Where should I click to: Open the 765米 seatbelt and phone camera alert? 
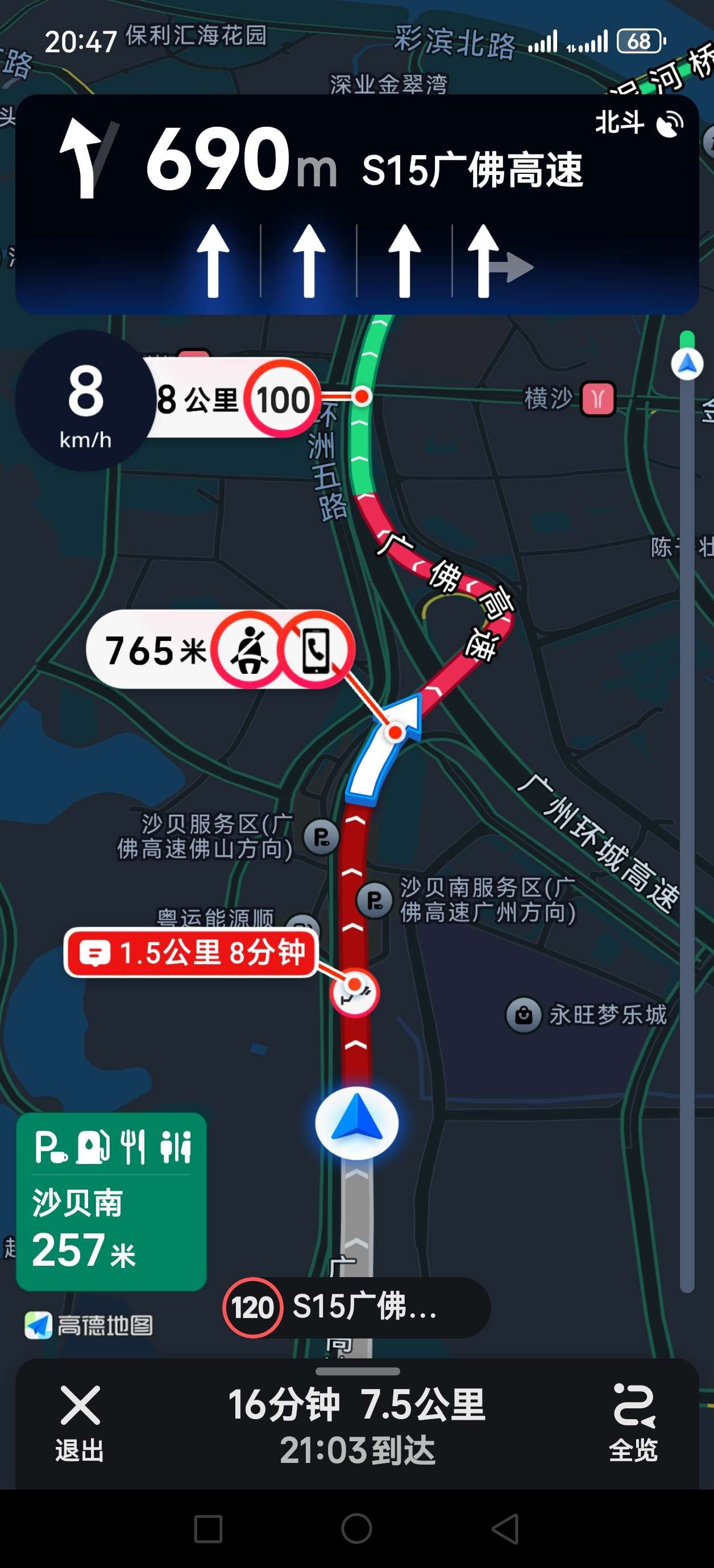point(219,649)
